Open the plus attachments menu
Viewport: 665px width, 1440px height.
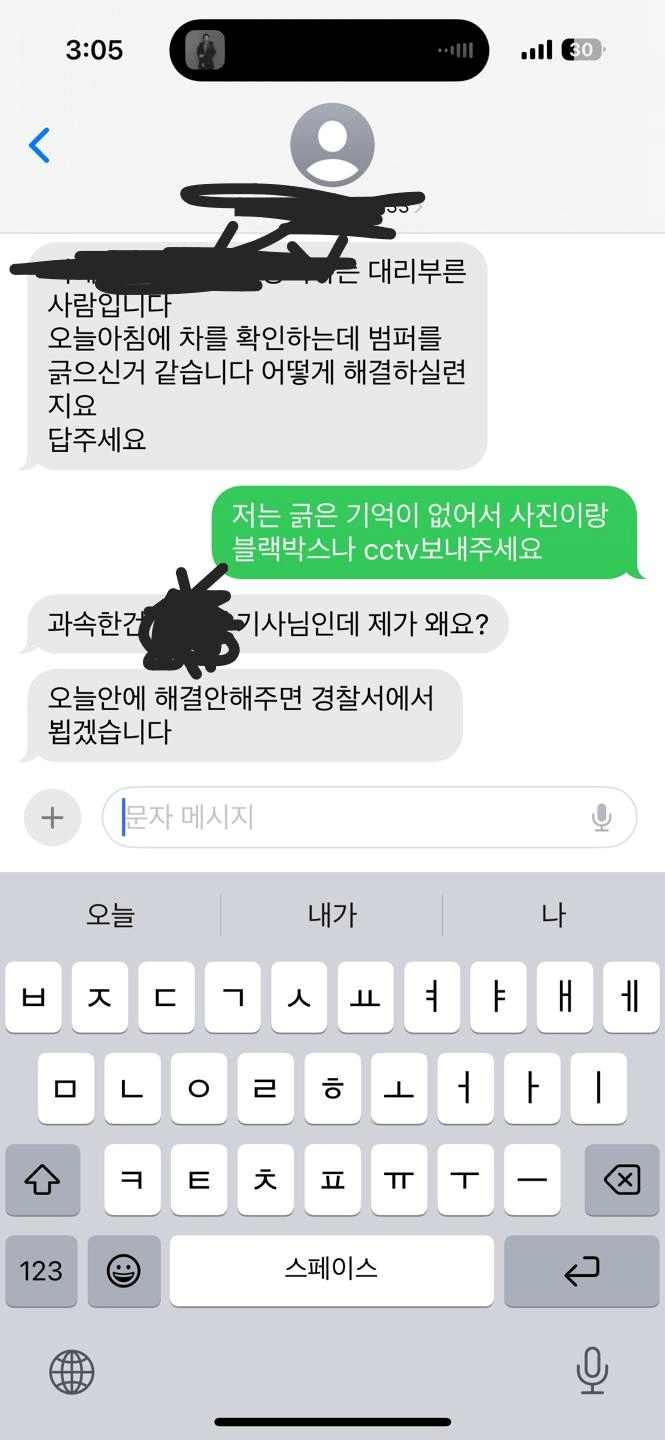[x=52, y=818]
